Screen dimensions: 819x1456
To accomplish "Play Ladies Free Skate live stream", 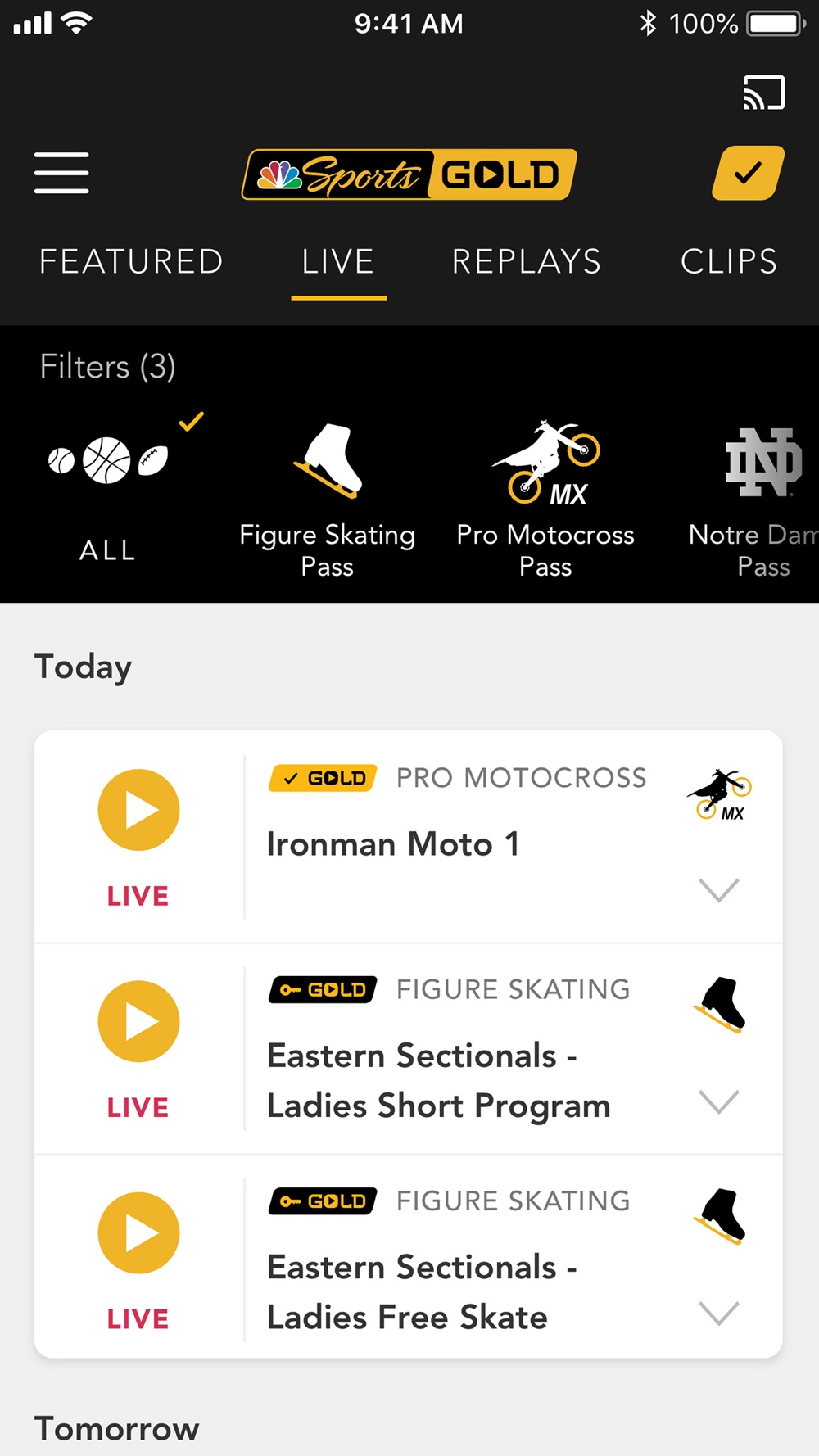I will click(138, 1232).
